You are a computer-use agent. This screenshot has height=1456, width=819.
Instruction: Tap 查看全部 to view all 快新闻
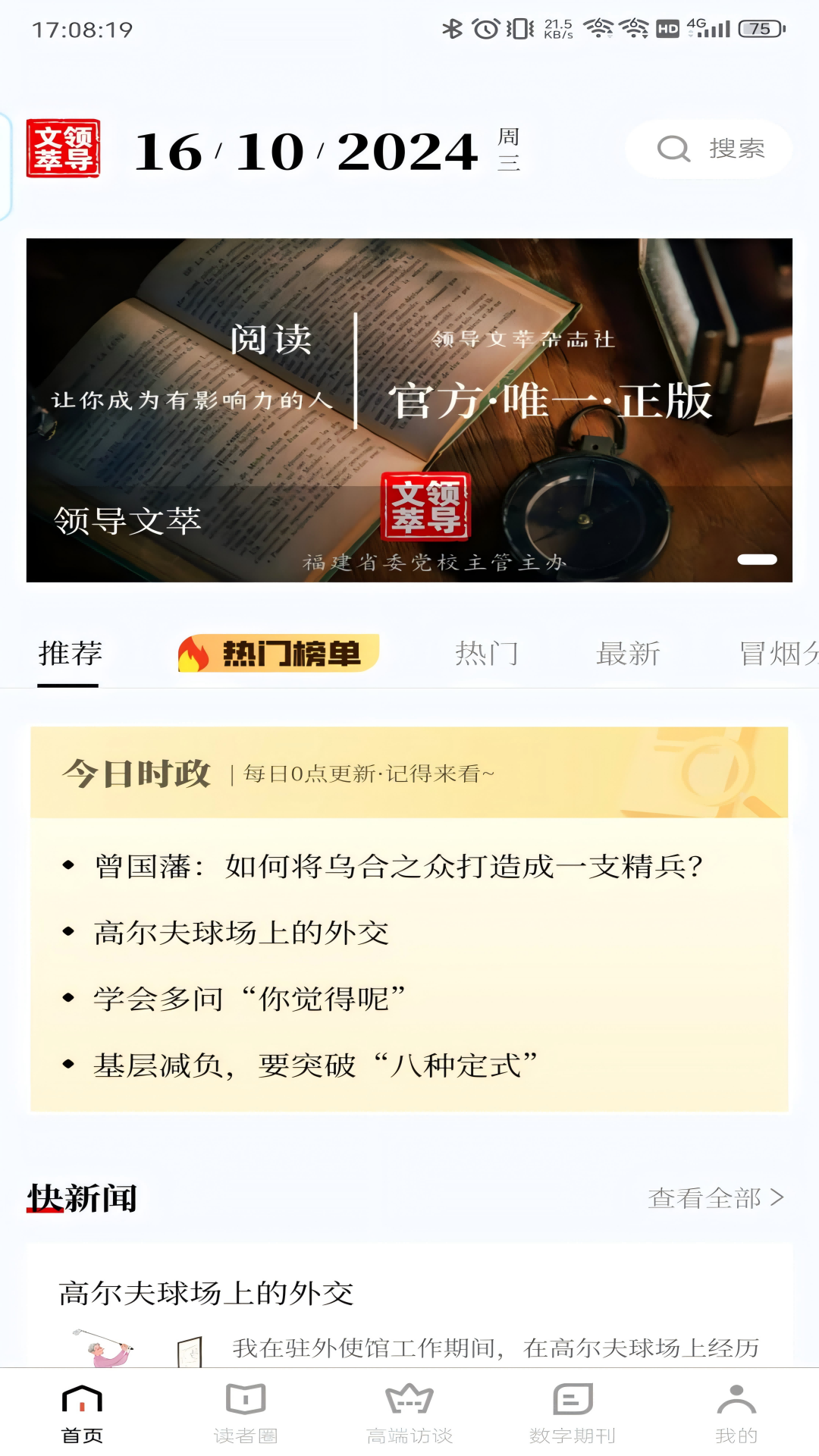pyautogui.click(x=715, y=1198)
